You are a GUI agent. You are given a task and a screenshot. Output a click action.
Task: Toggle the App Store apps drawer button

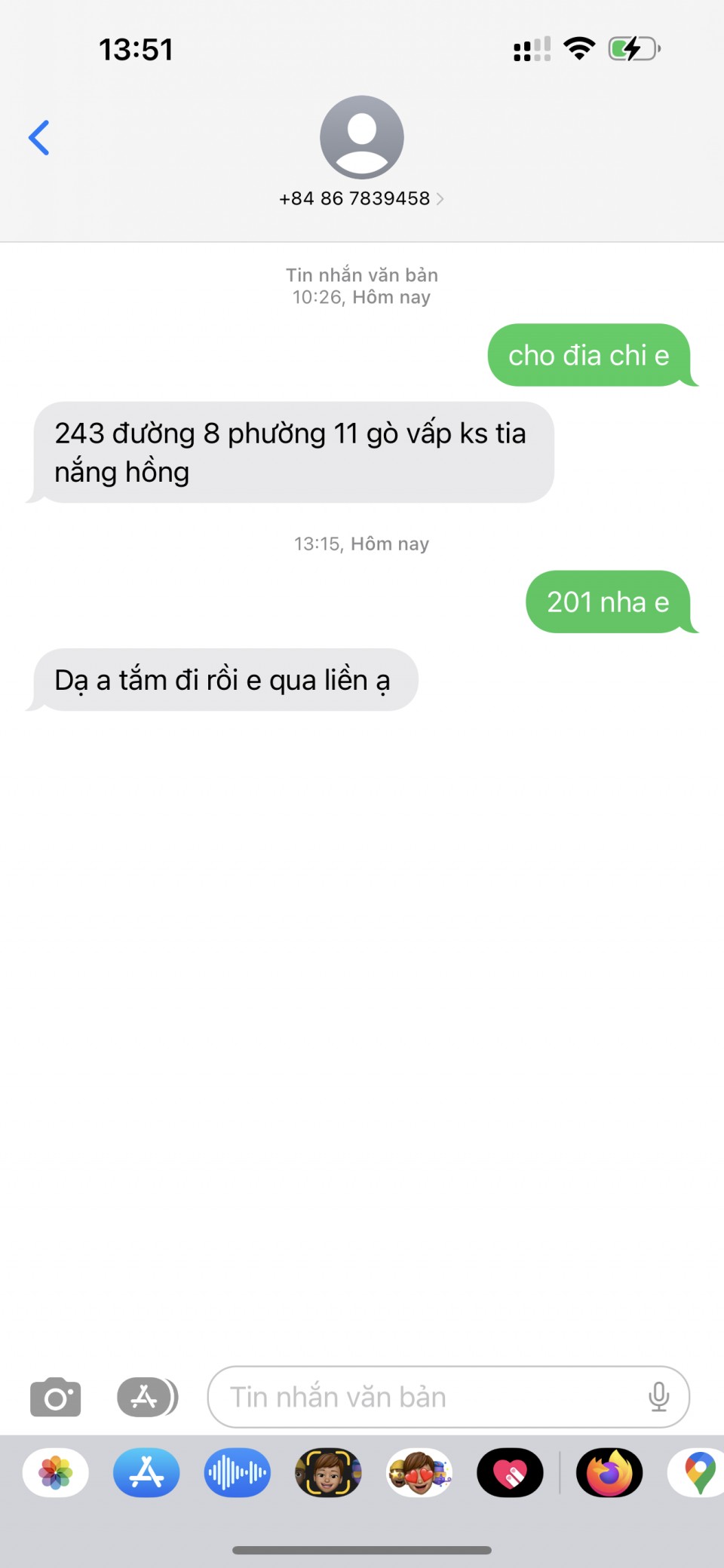point(147,1397)
